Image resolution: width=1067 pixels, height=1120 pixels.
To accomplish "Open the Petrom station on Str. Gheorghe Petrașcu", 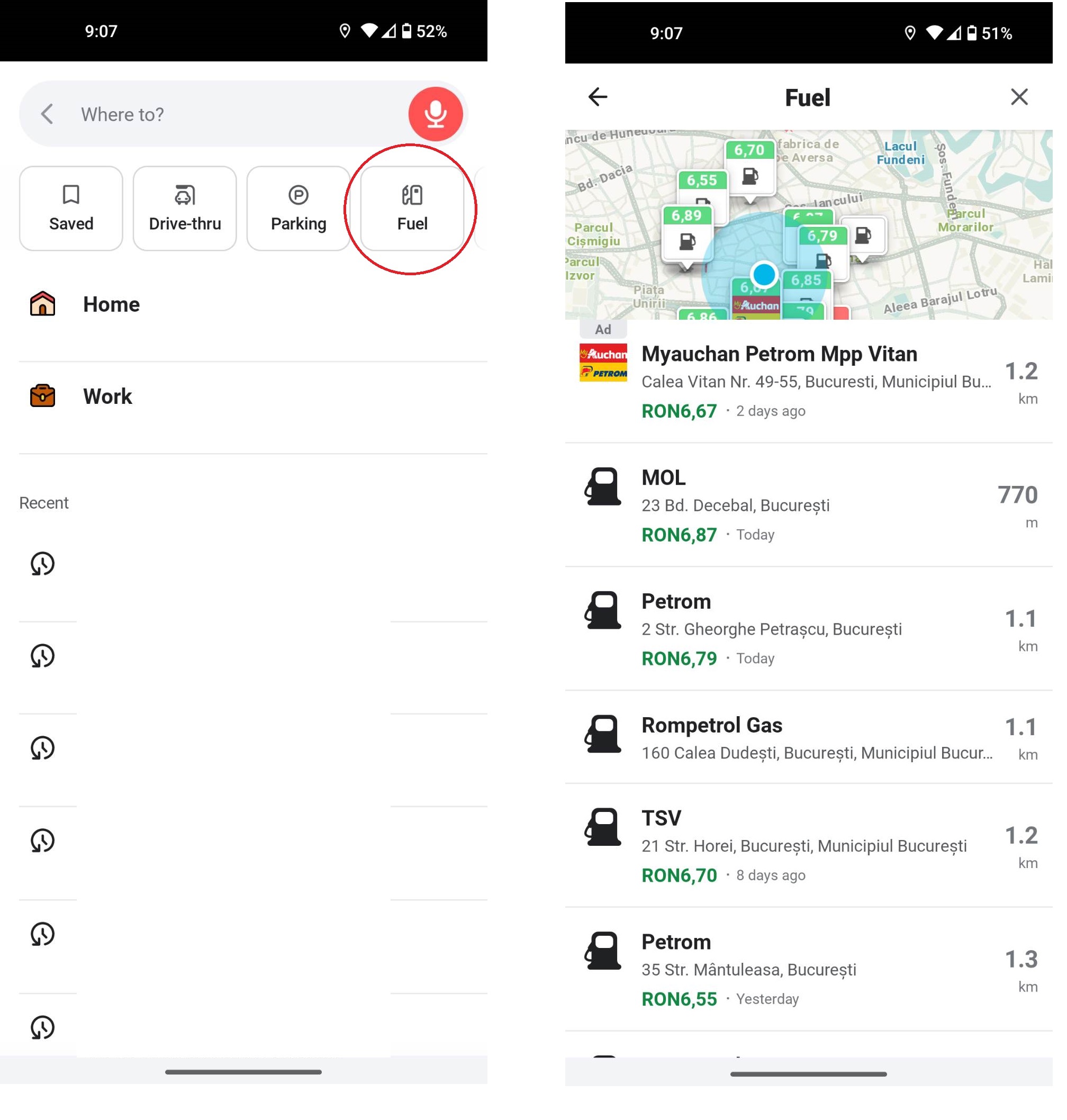I will (x=808, y=628).
